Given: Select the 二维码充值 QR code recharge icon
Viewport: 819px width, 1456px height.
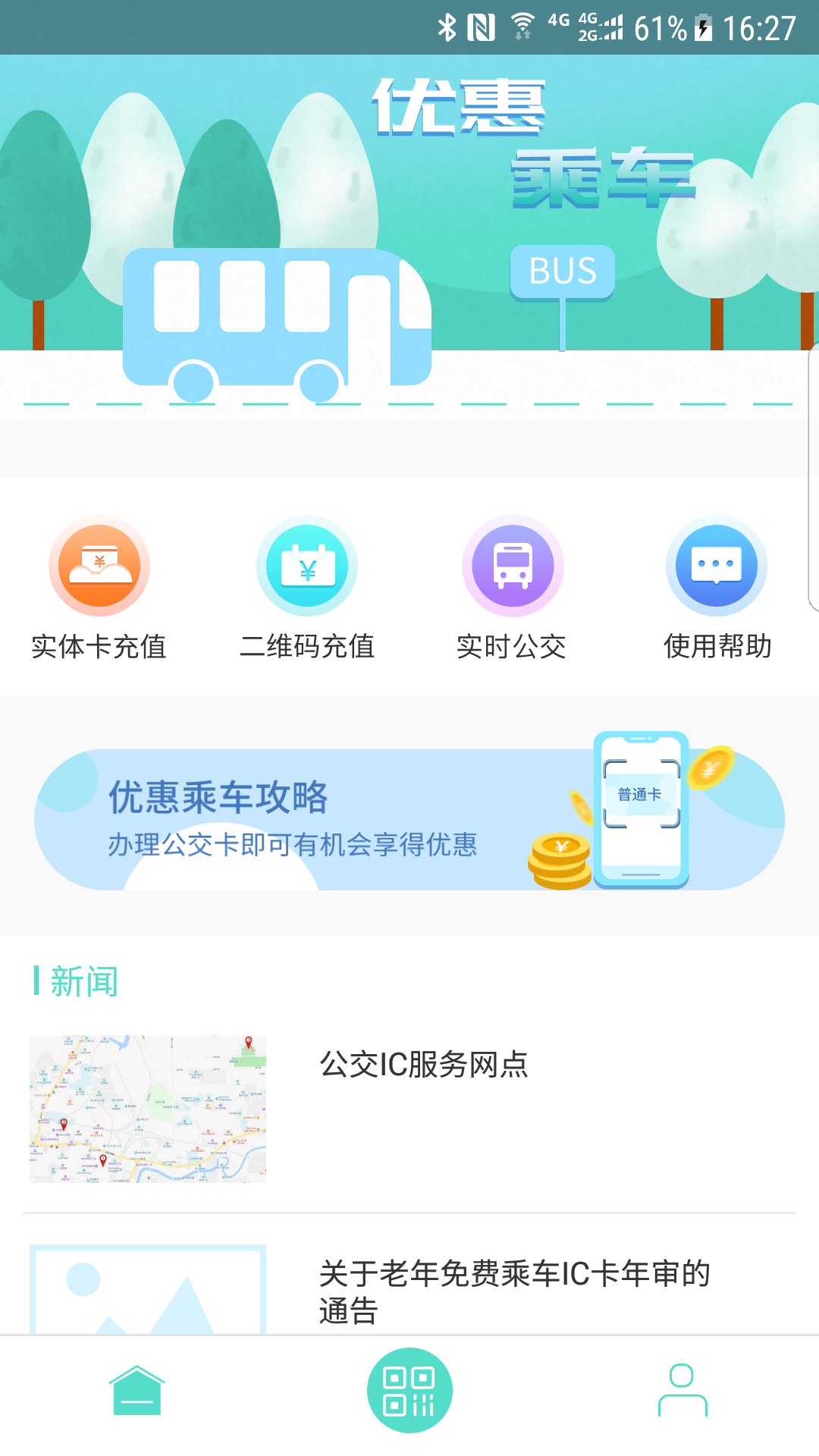Looking at the screenshot, I should click(306, 566).
